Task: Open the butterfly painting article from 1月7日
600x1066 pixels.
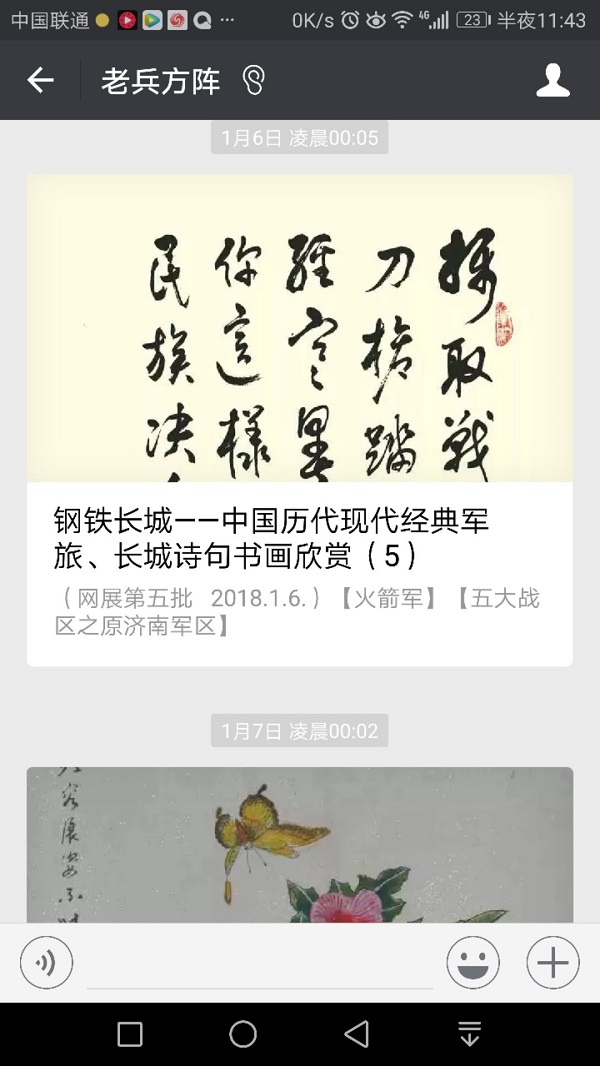Action: pyautogui.click(x=300, y=845)
